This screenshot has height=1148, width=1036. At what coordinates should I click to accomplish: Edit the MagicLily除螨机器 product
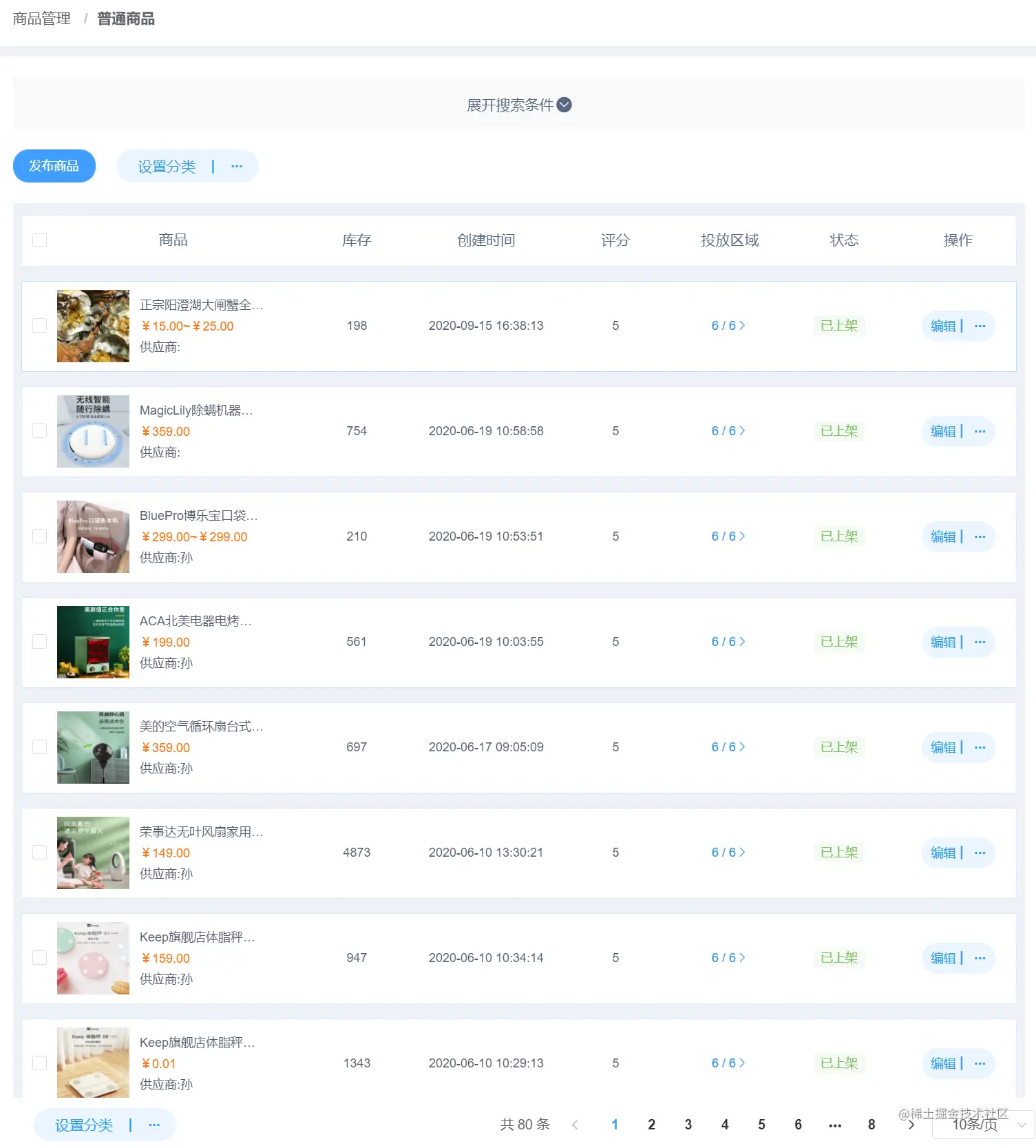943,431
